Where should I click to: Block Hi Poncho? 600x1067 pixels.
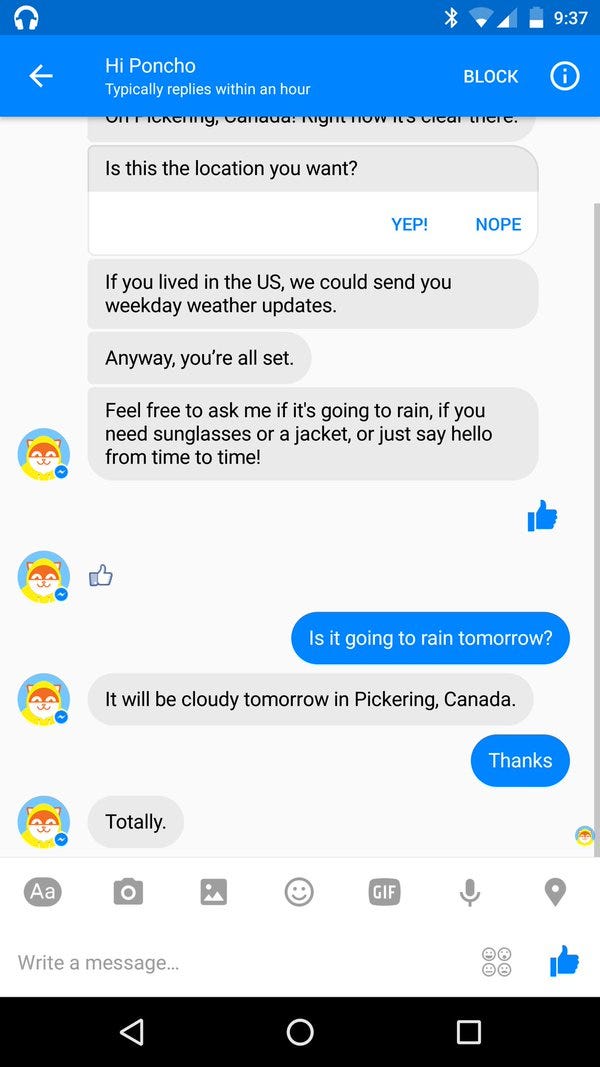point(490,76)
